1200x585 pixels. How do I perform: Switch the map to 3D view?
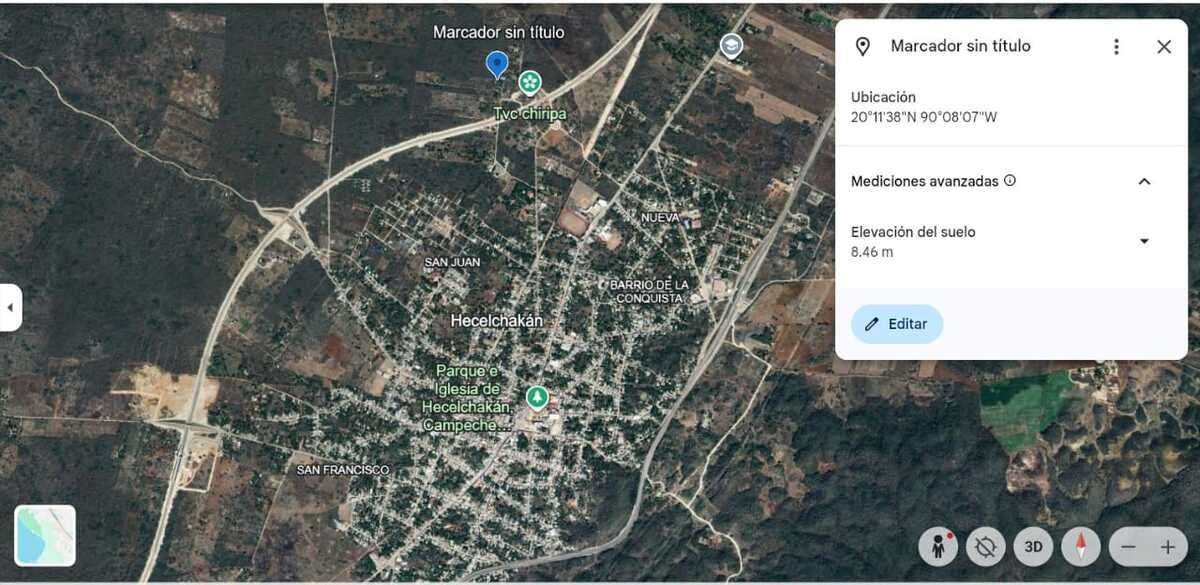pyautogui.click(x=1033, y=547)
